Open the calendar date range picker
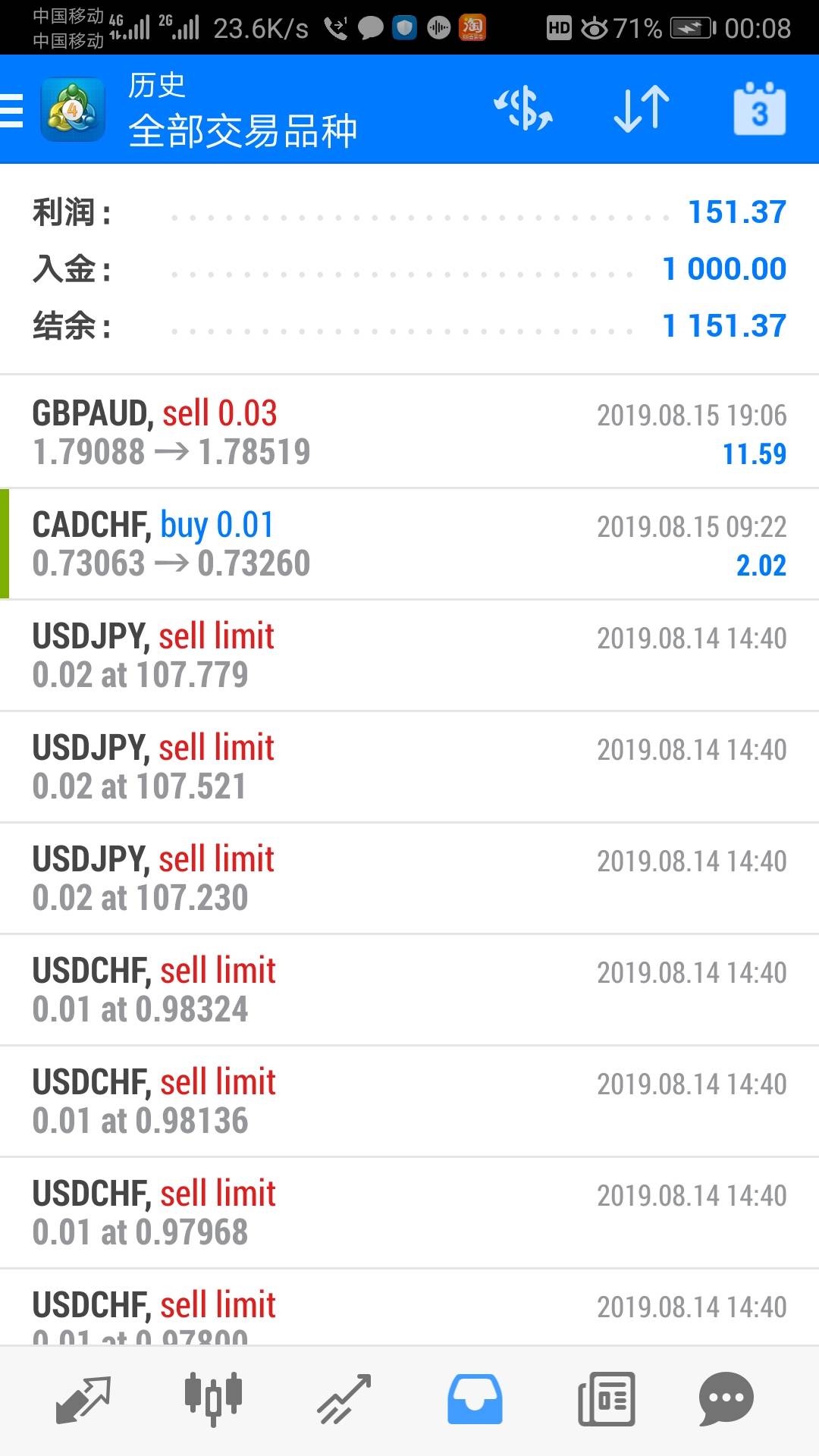Image resolution: width=819 pixels, height=1456 pixels. point(759,110)
